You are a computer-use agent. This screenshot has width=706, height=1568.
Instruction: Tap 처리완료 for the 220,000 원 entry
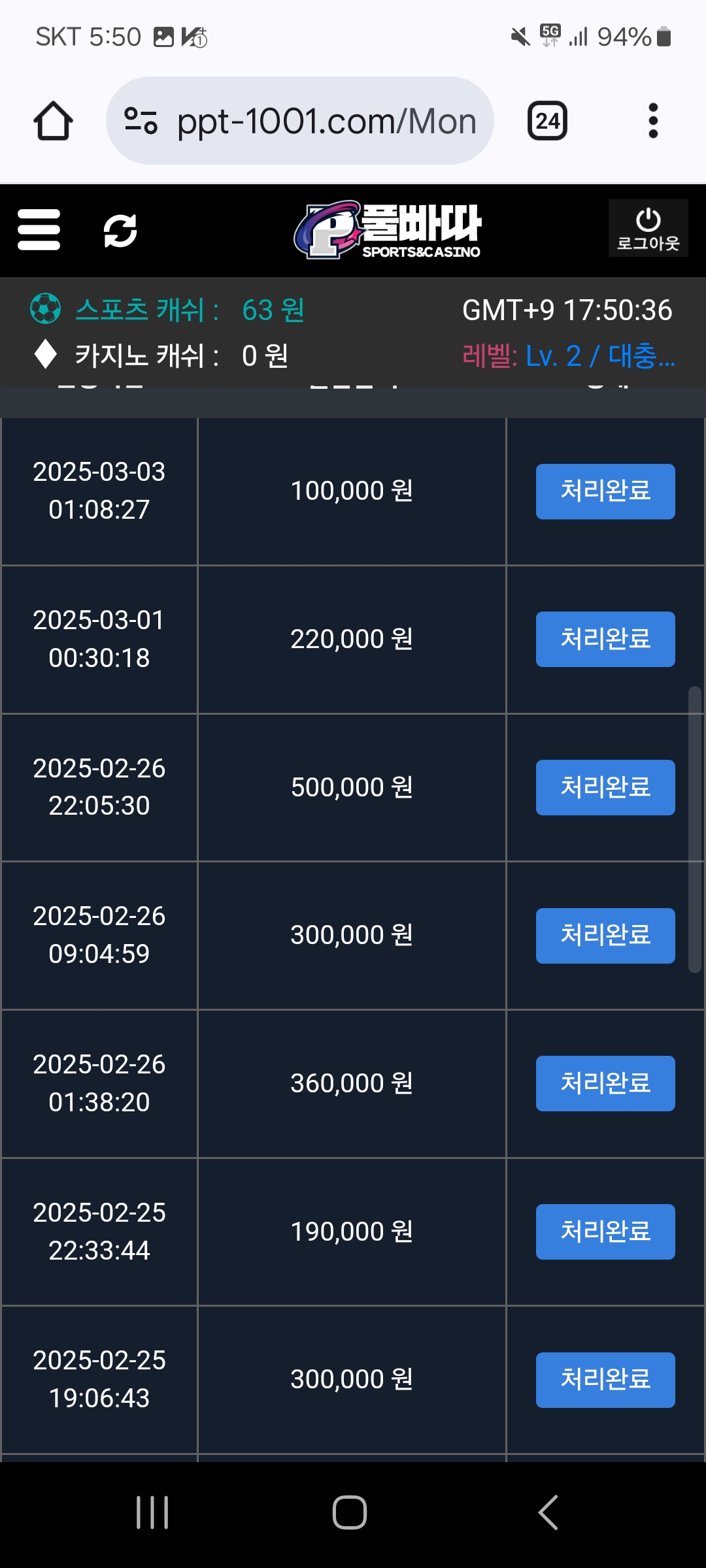(x=605, y=639)
